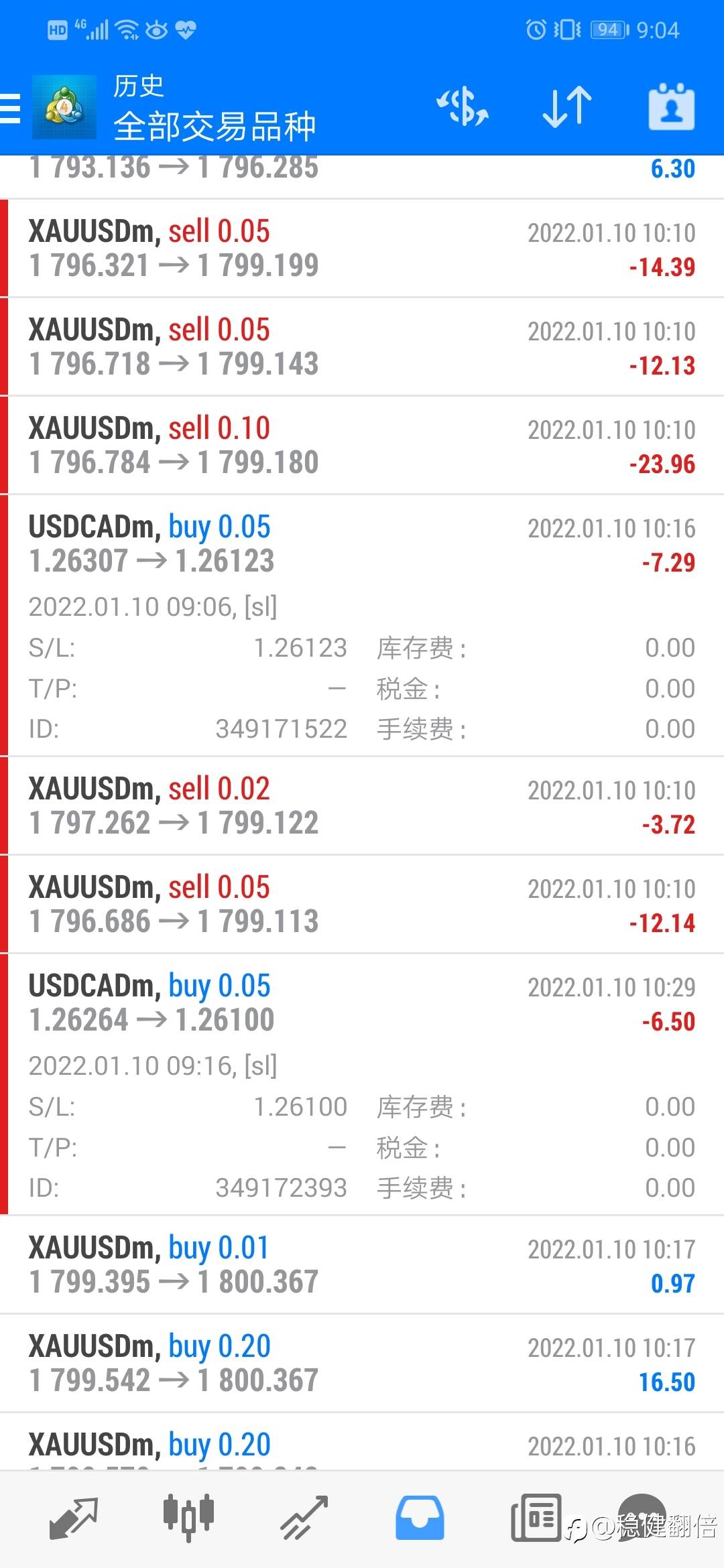Expand XAUUSDm sell 0.05 trade with -12.14

point(362,905)
